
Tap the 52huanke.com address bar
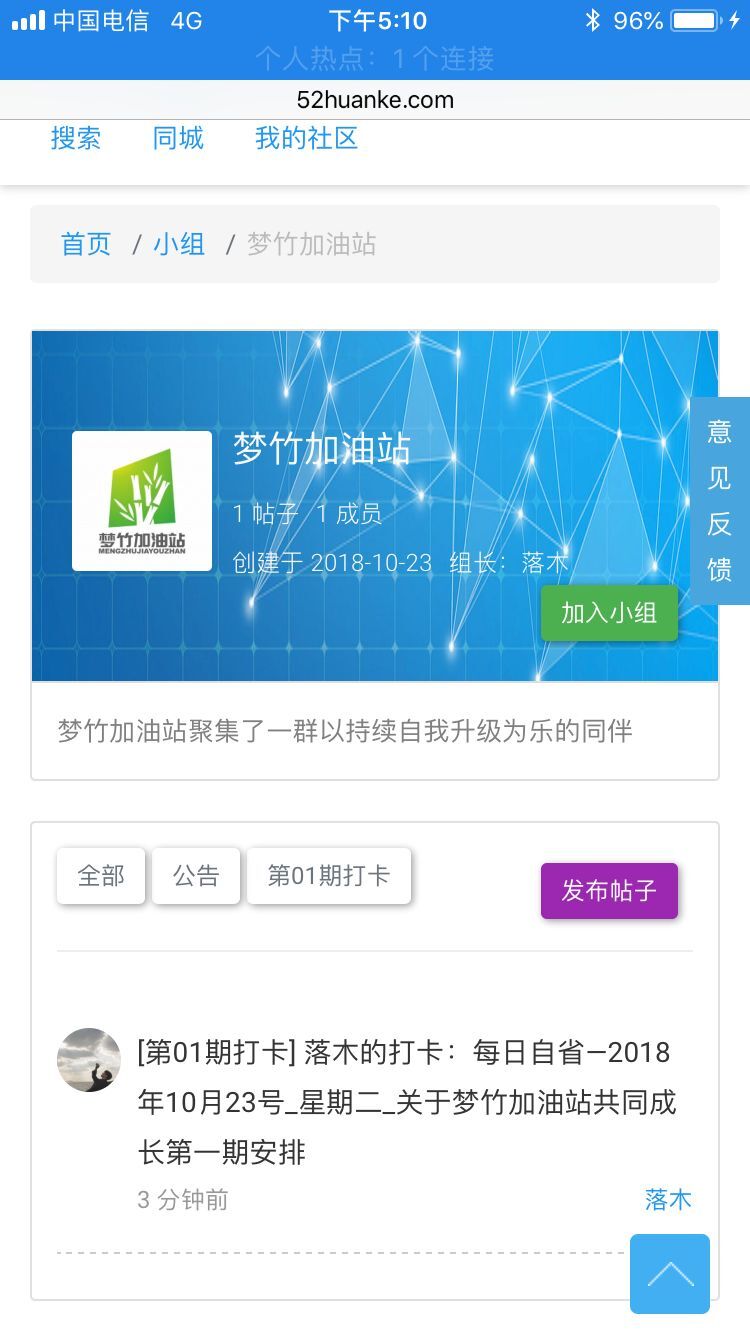pyautogui.click(x=375, y=100)
